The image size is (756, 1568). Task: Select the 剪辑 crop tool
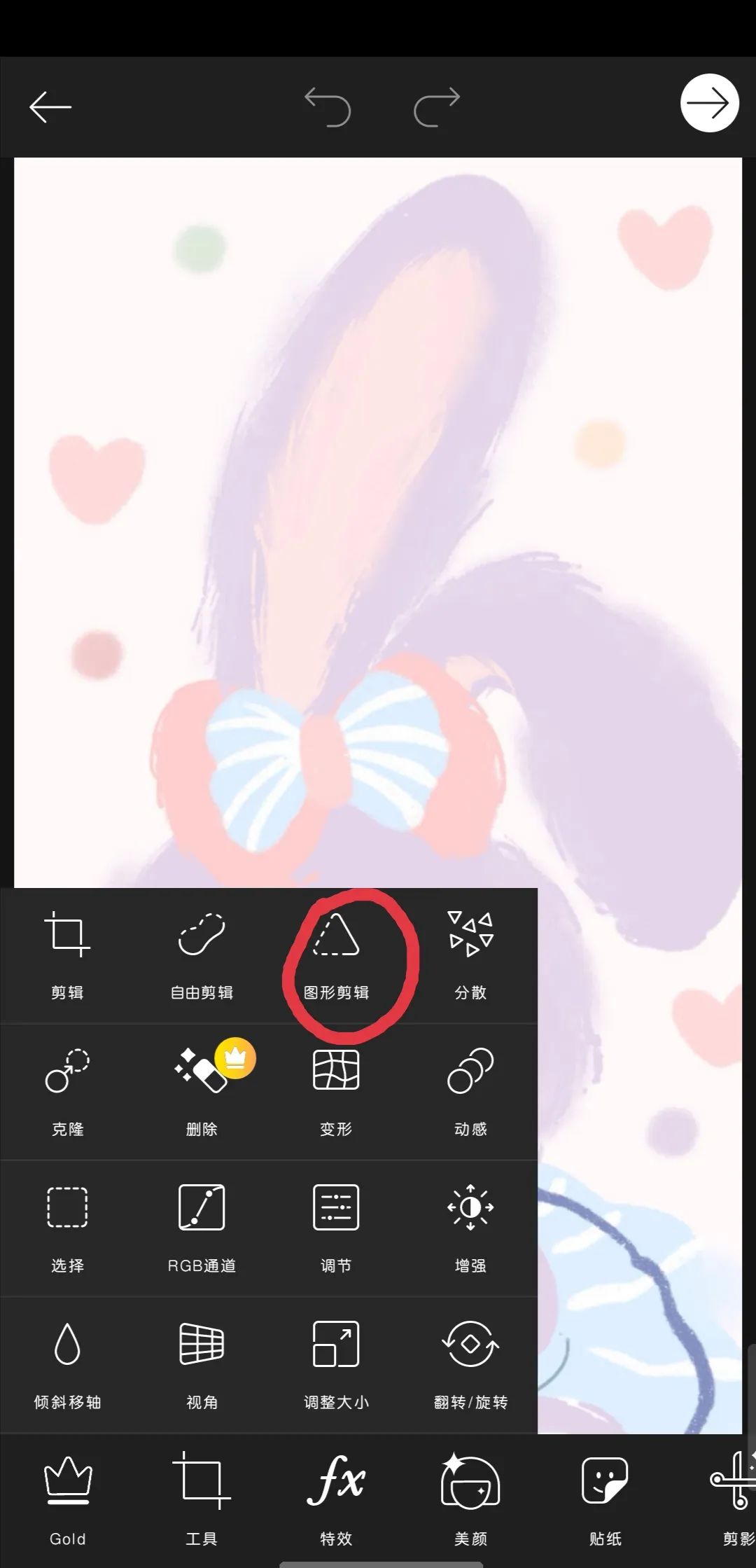point(67,952)
